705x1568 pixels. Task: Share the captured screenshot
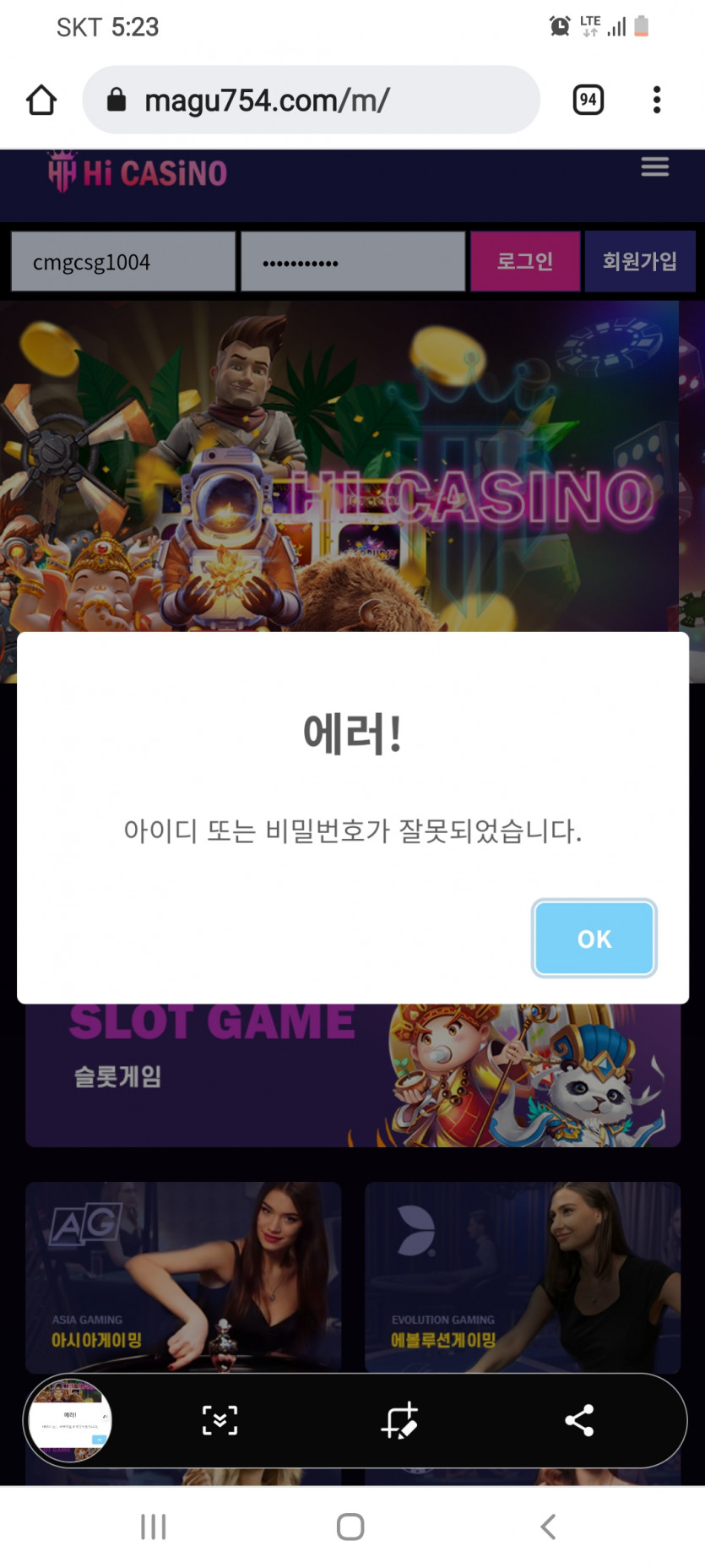[x=579, y=1420]
